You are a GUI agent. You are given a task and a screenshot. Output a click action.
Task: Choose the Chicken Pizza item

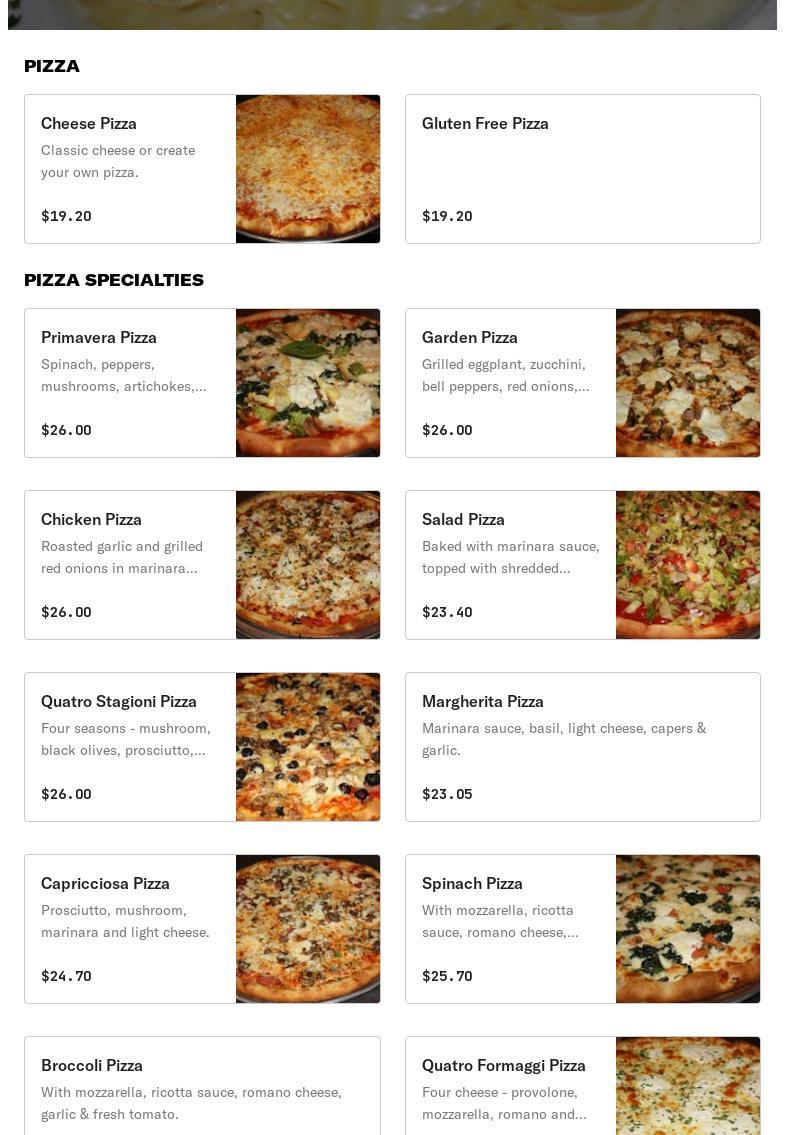202,565
